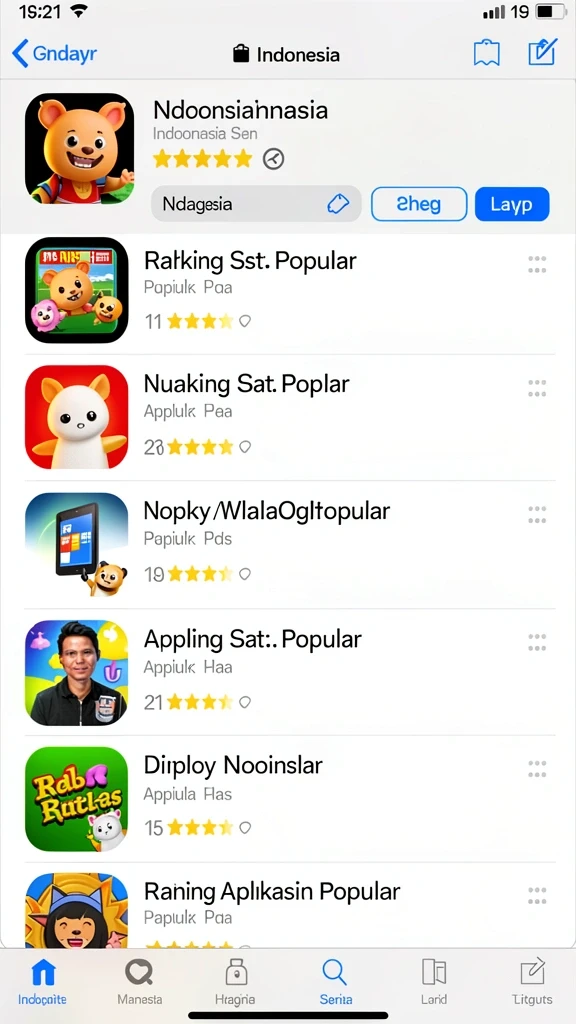Image resolution: width=576 pixels, height=1024 pixels.
Task: Open Raning Aplikasin Popular app
Action: coord(290,911)
